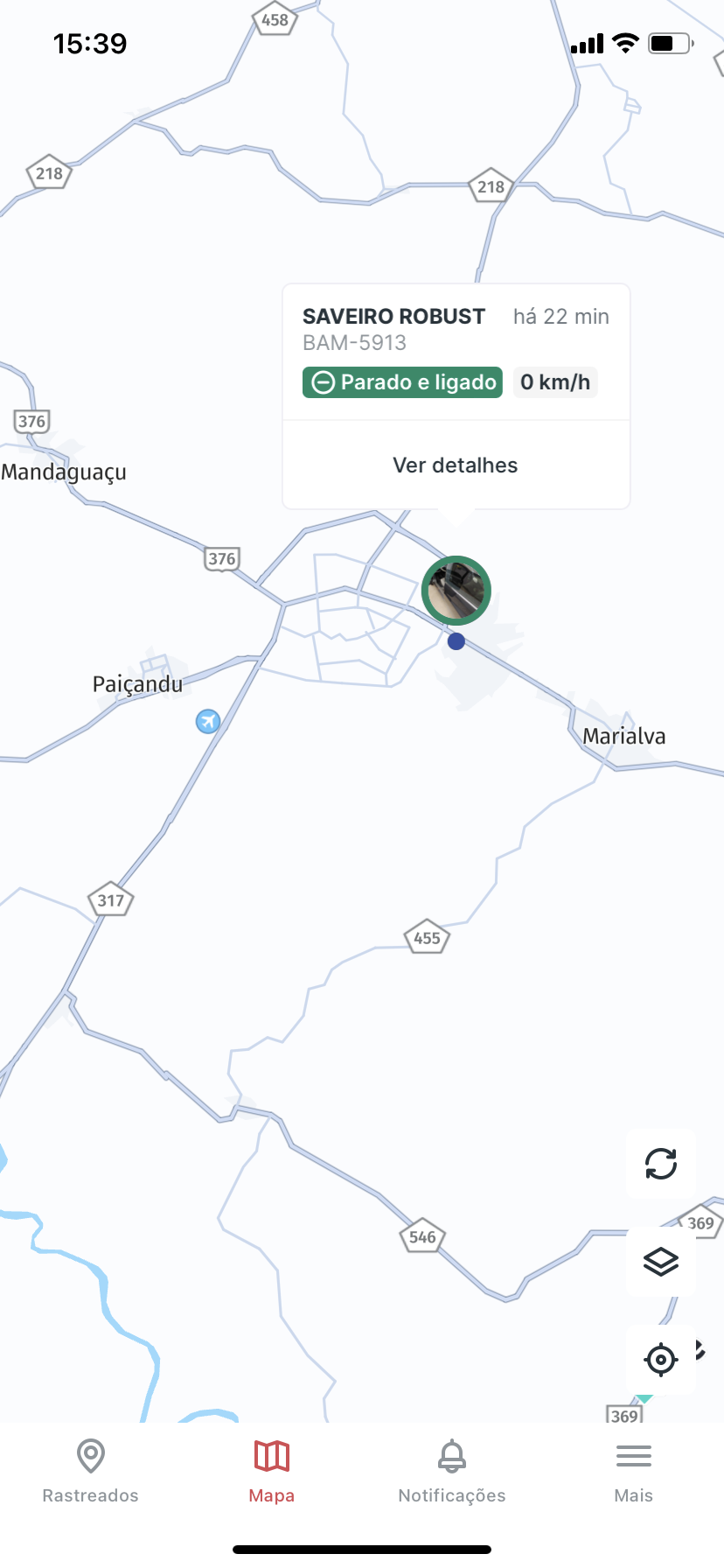Open the Notificações tab

[452, 1472]
